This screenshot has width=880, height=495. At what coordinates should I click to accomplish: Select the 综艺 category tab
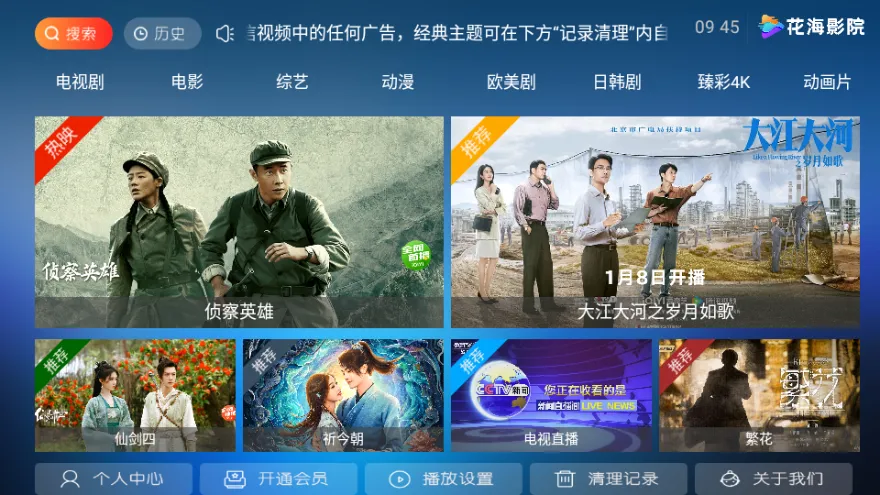(292, 82)
